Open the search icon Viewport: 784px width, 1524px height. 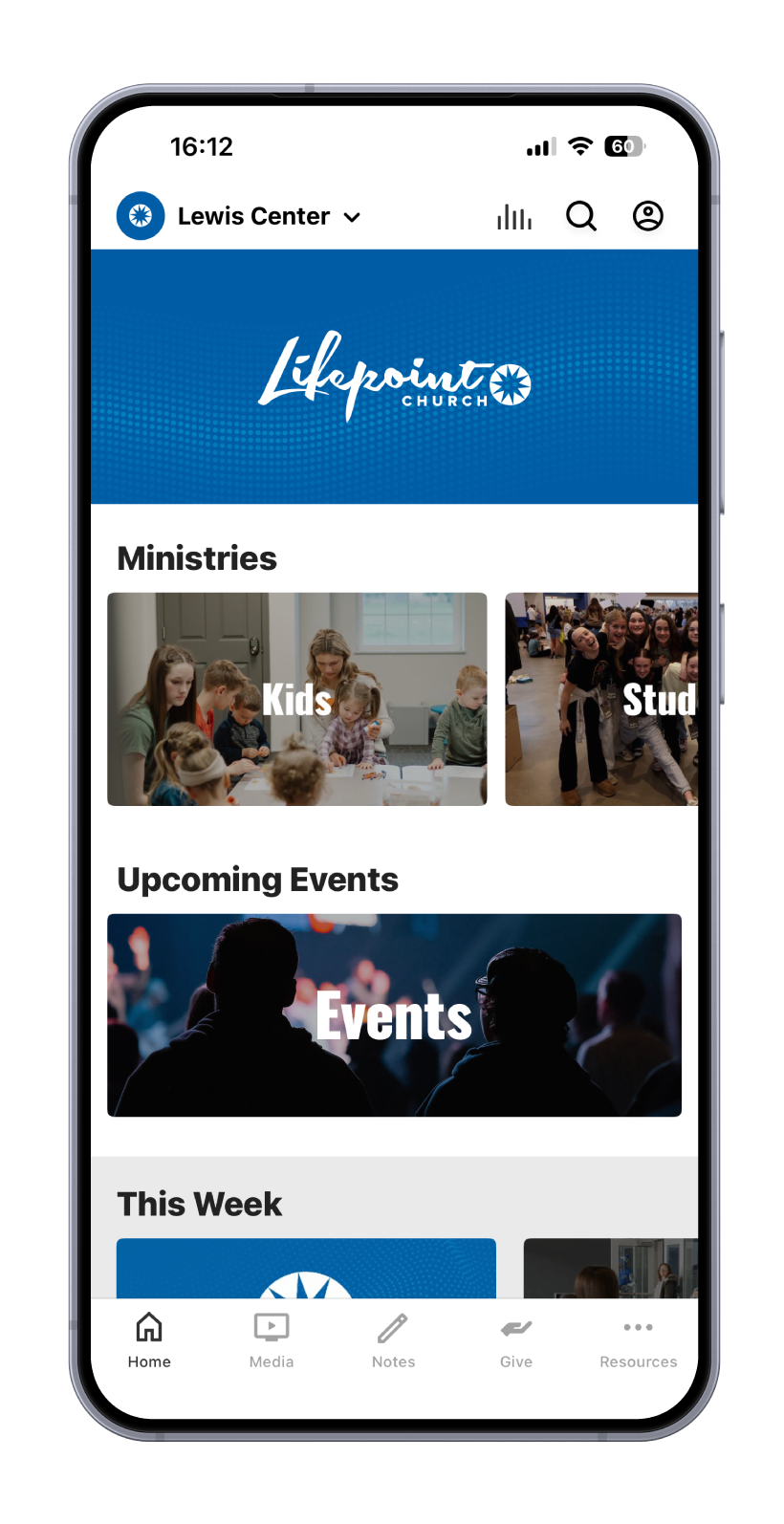pyautogui.click(x=580, y=217)
